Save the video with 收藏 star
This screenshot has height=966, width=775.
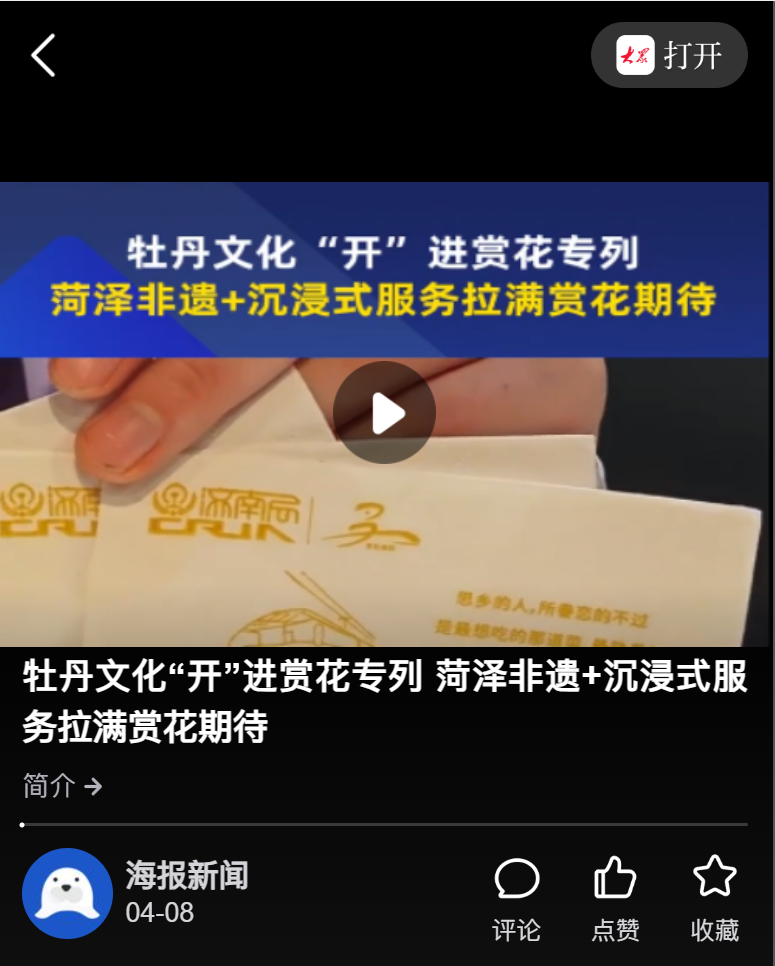click(714, 899)
